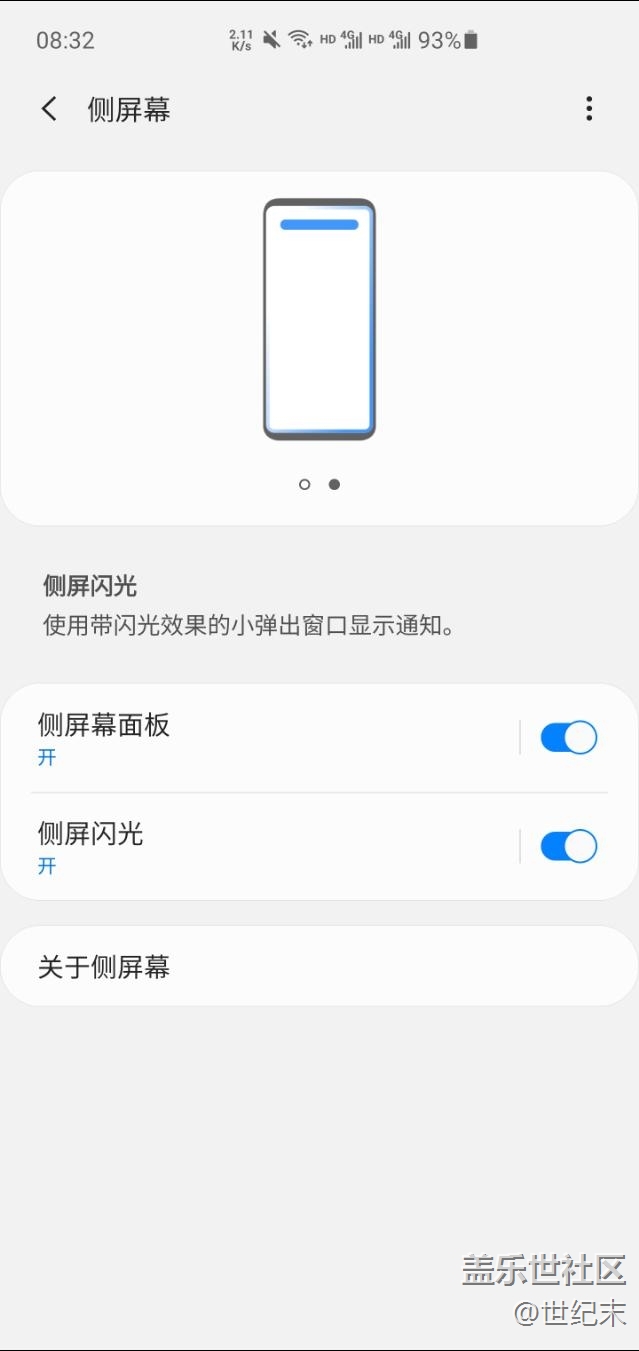Go back from 侧屏幕 settings
Viewport: 639px width, 1351px height.
click(49, 109)
